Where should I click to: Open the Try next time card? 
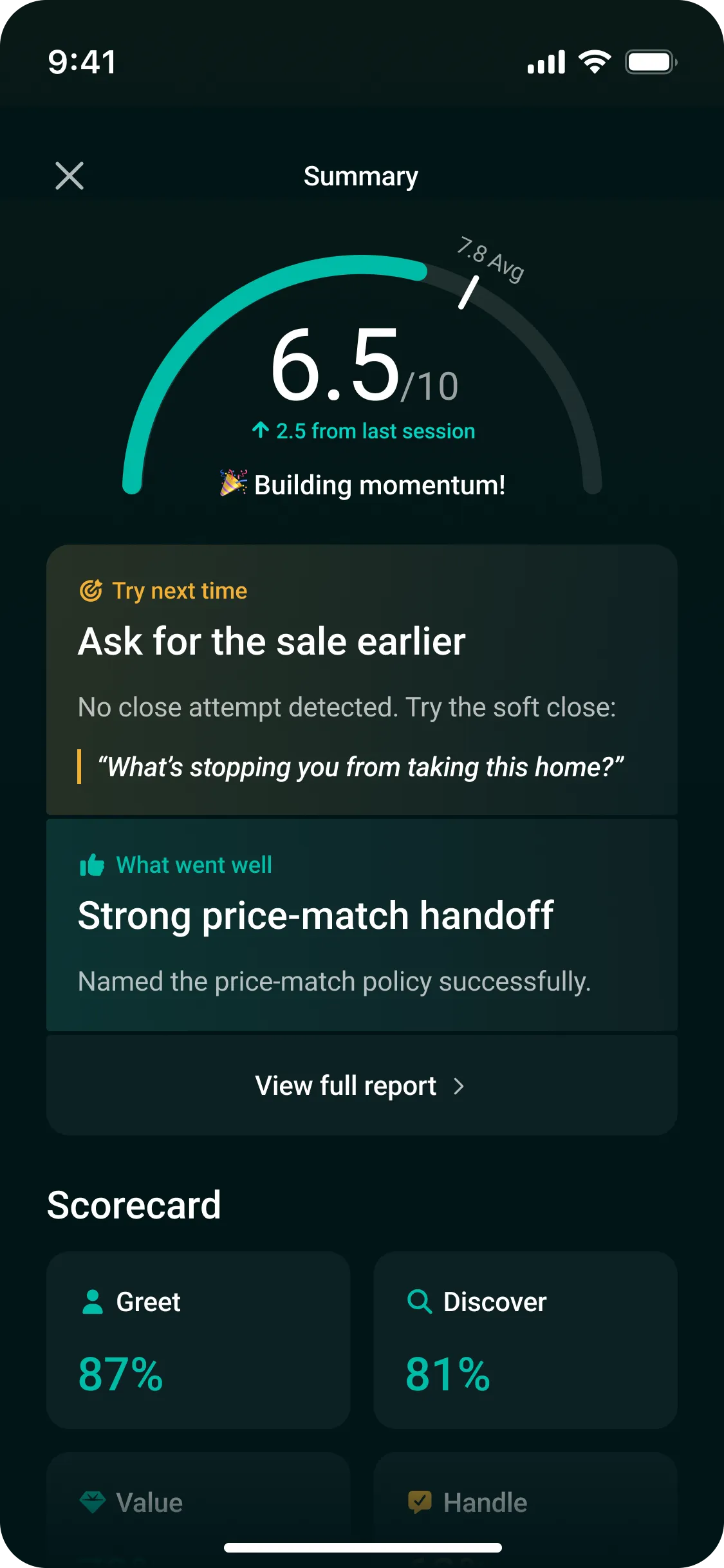click(362, 680)
